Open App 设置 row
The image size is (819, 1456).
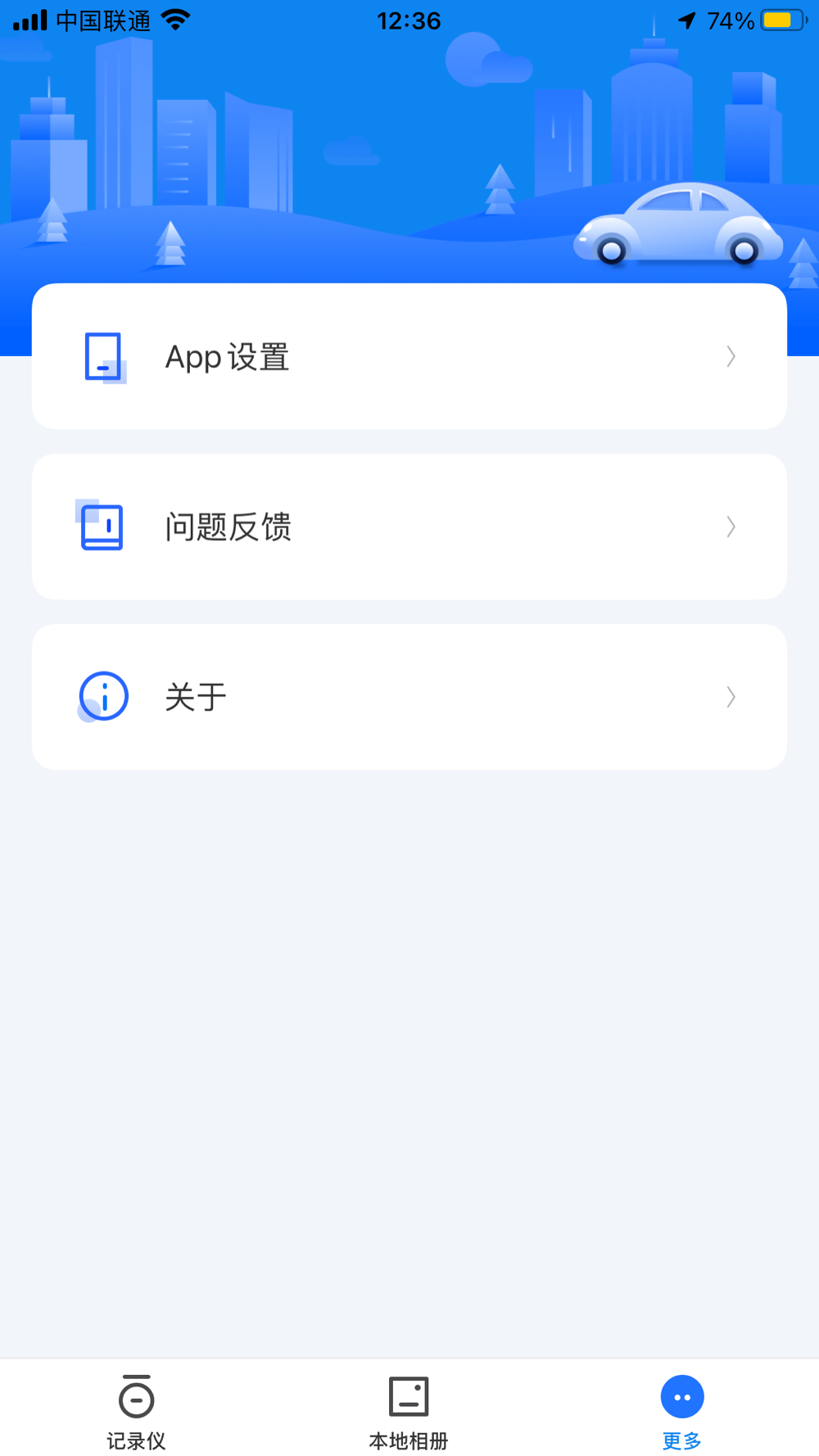pos(409,356)
